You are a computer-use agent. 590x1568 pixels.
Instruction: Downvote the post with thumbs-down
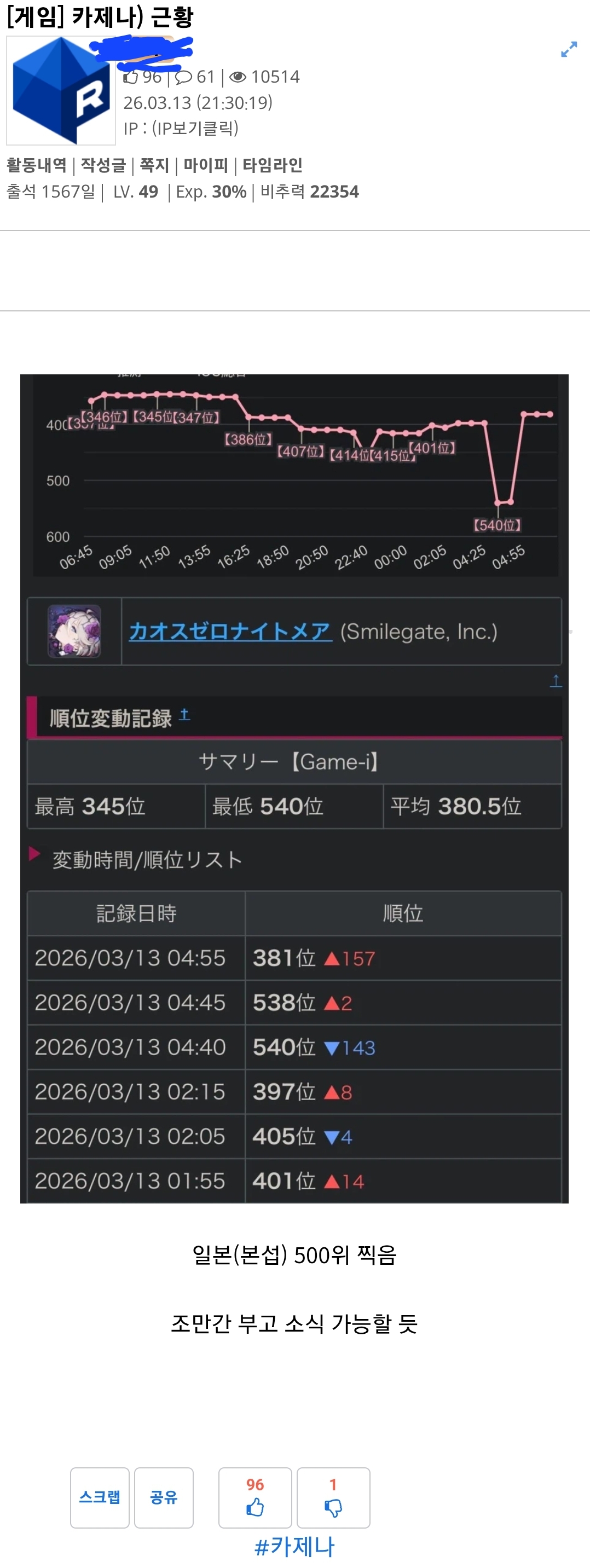[x=333, y=1497]
